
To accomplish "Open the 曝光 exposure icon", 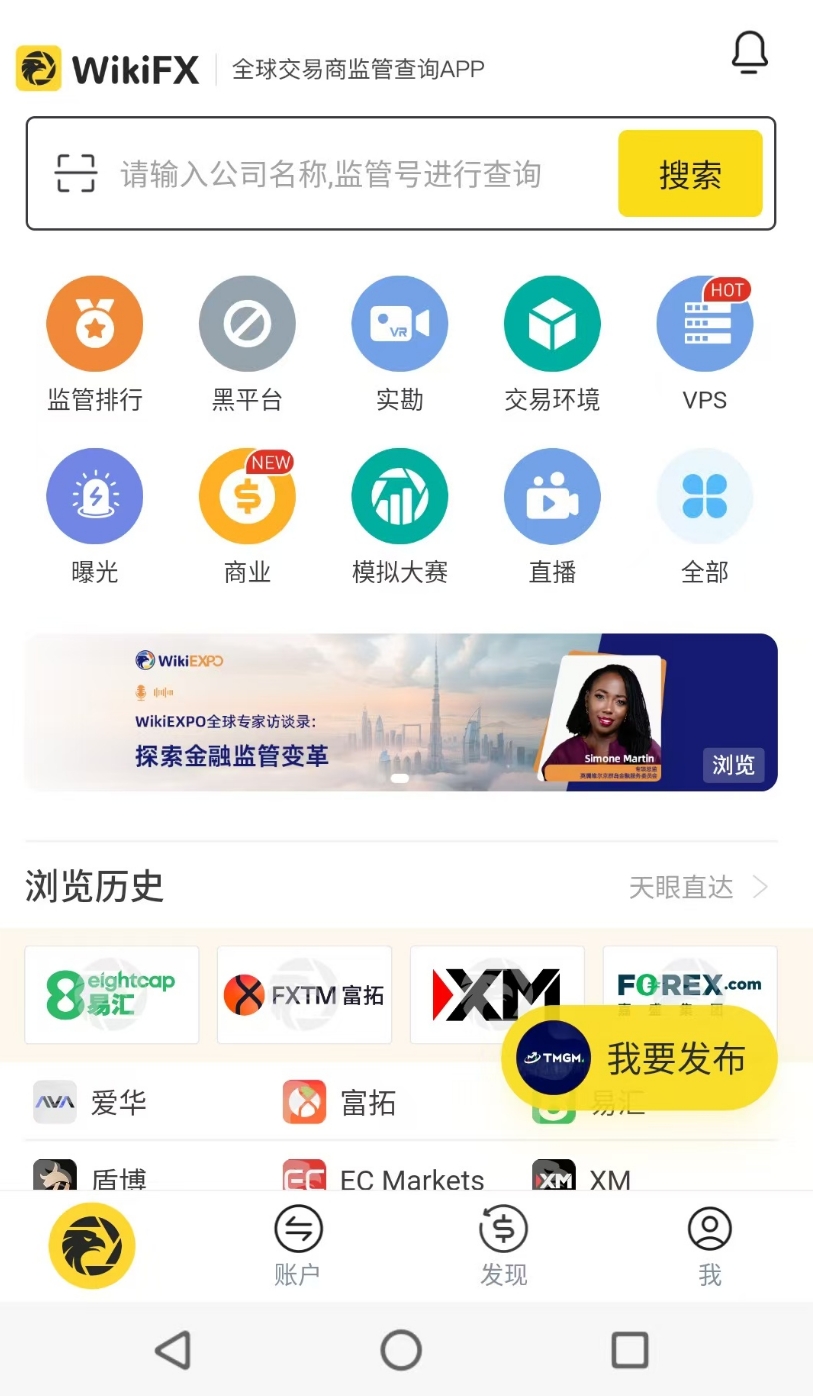I will click(94, 495).
